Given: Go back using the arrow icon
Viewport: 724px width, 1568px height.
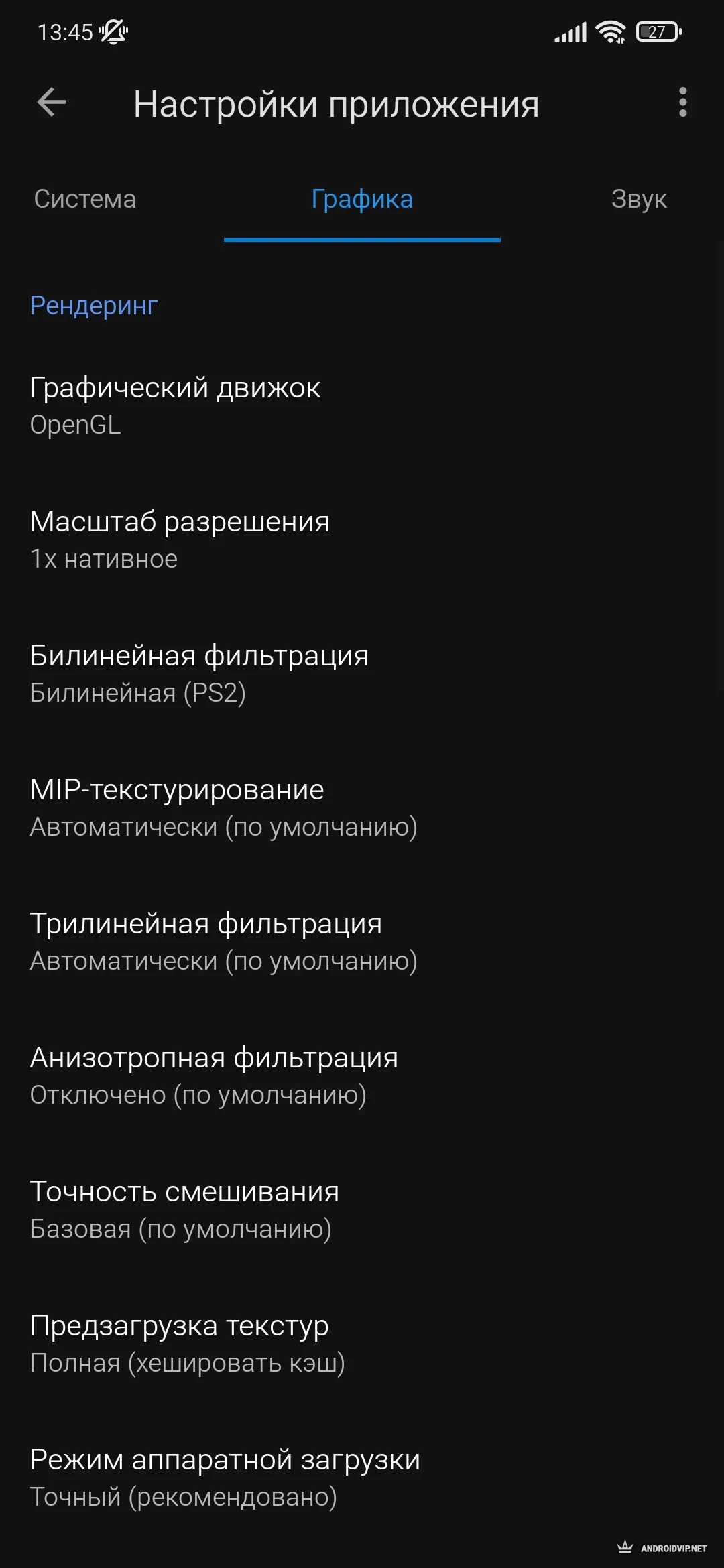Looking at the screenshot, I should tap(52, 103).
